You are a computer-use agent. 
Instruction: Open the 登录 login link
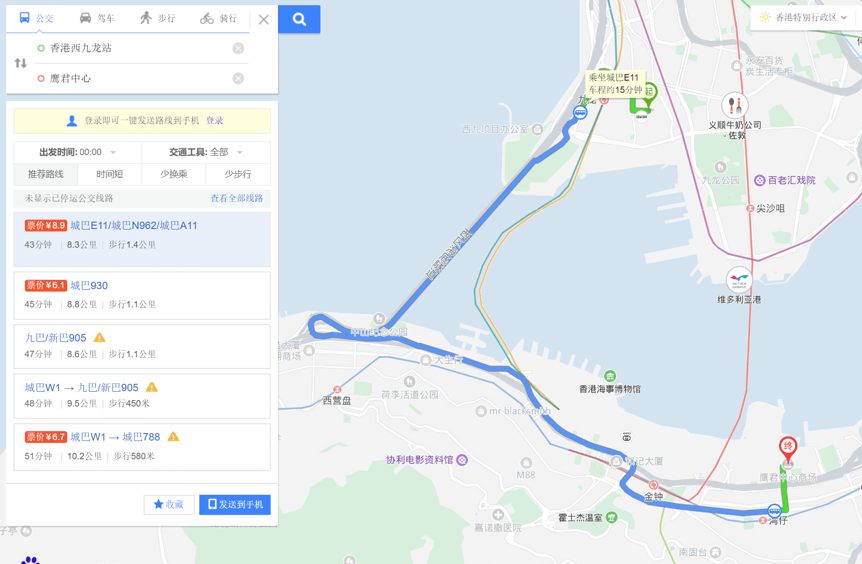pyautogui.click(x=214, y=121)
